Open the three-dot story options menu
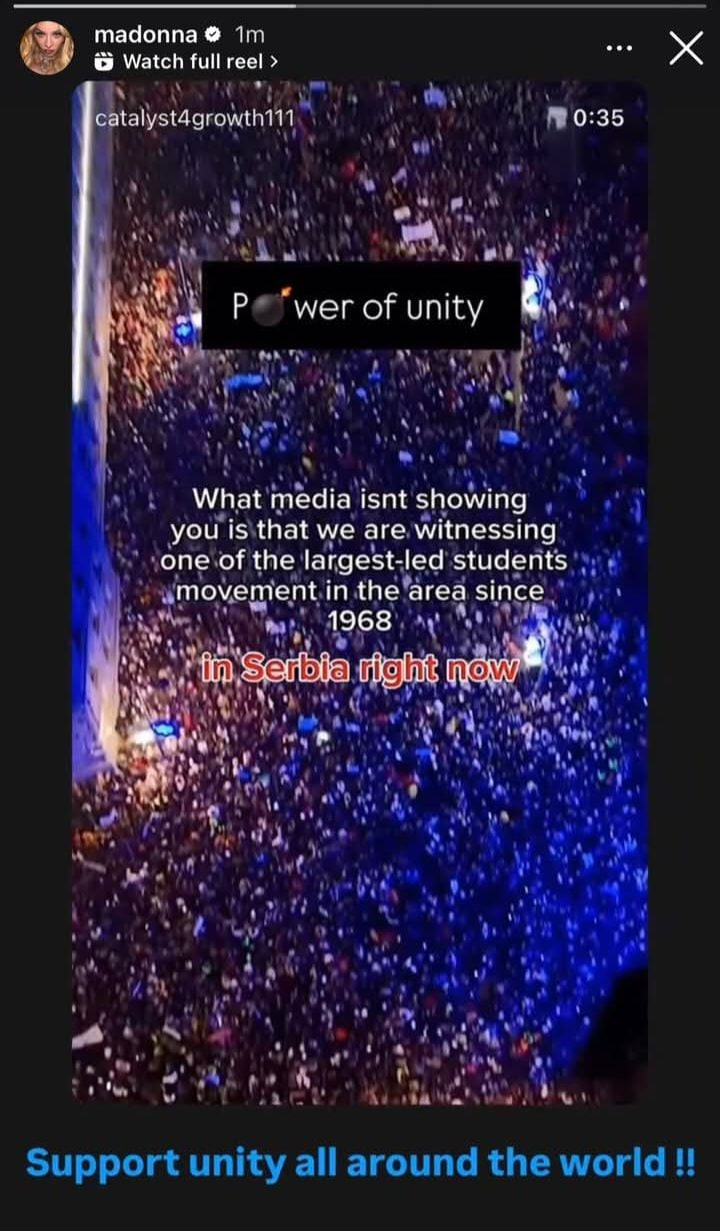The height and width of the screenshot is (1231, 720). pyautogui.click(x=621, y=48)
